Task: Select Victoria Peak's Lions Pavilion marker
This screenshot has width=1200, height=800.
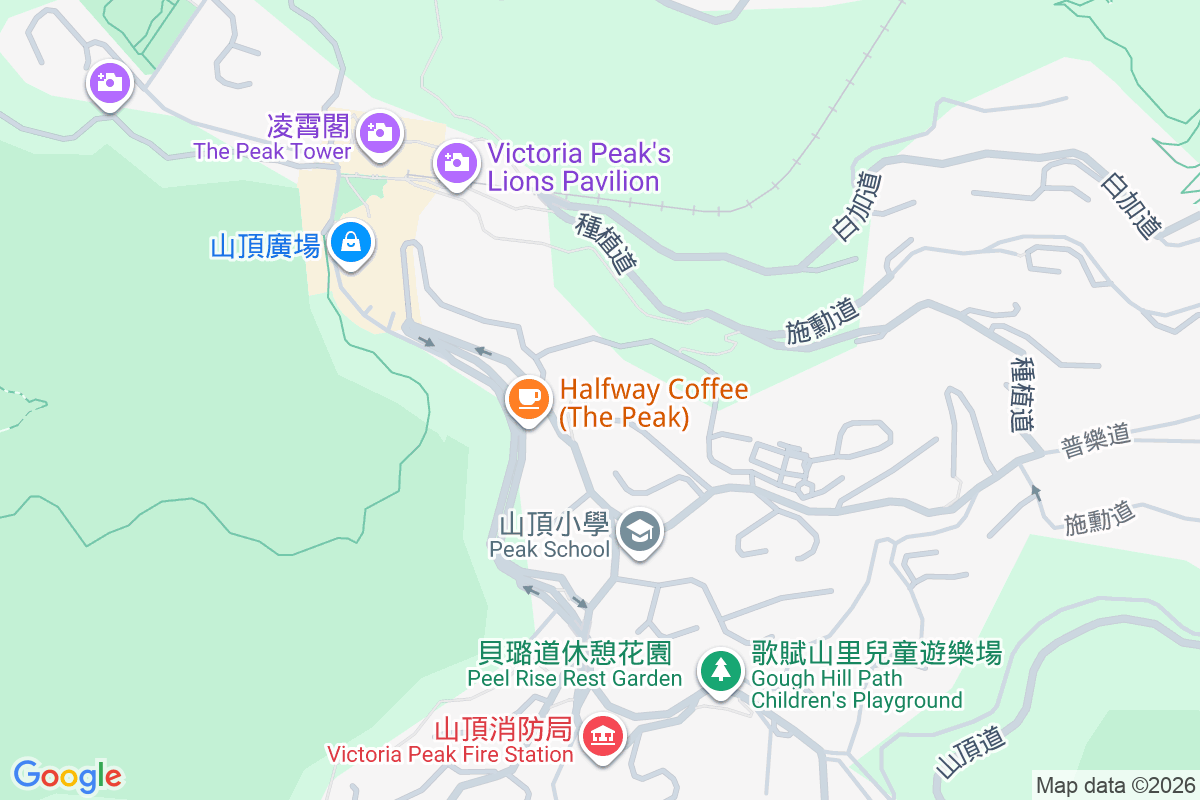Action: pyautogui.click(x=456, y=161)
